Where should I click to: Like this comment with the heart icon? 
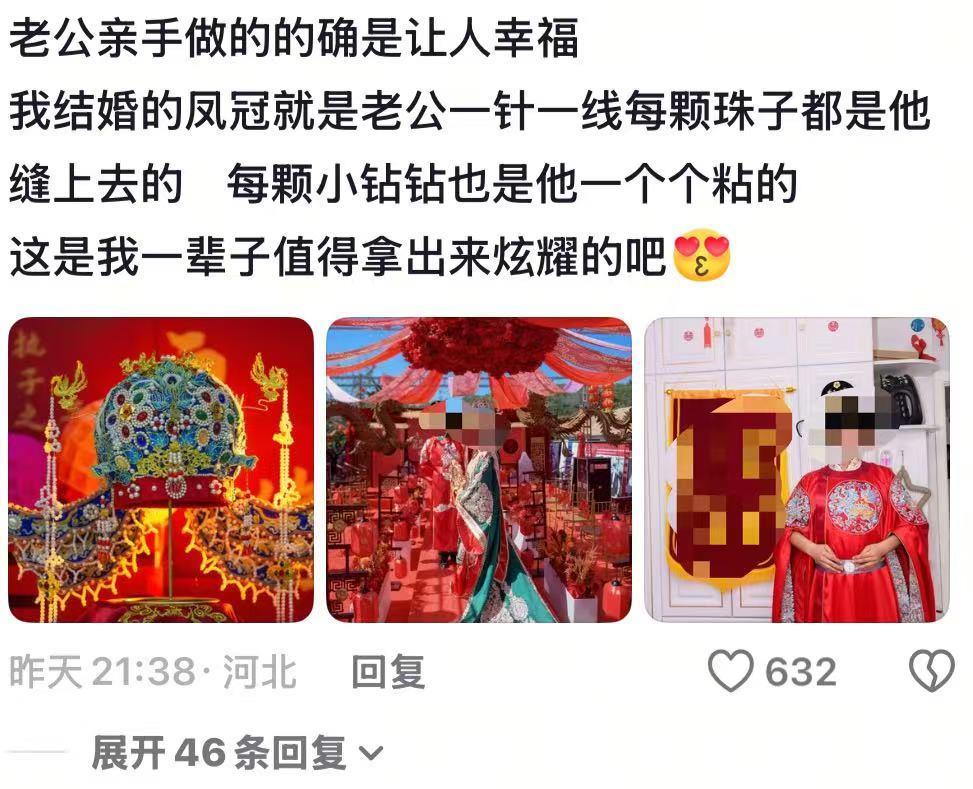(731, 672)
